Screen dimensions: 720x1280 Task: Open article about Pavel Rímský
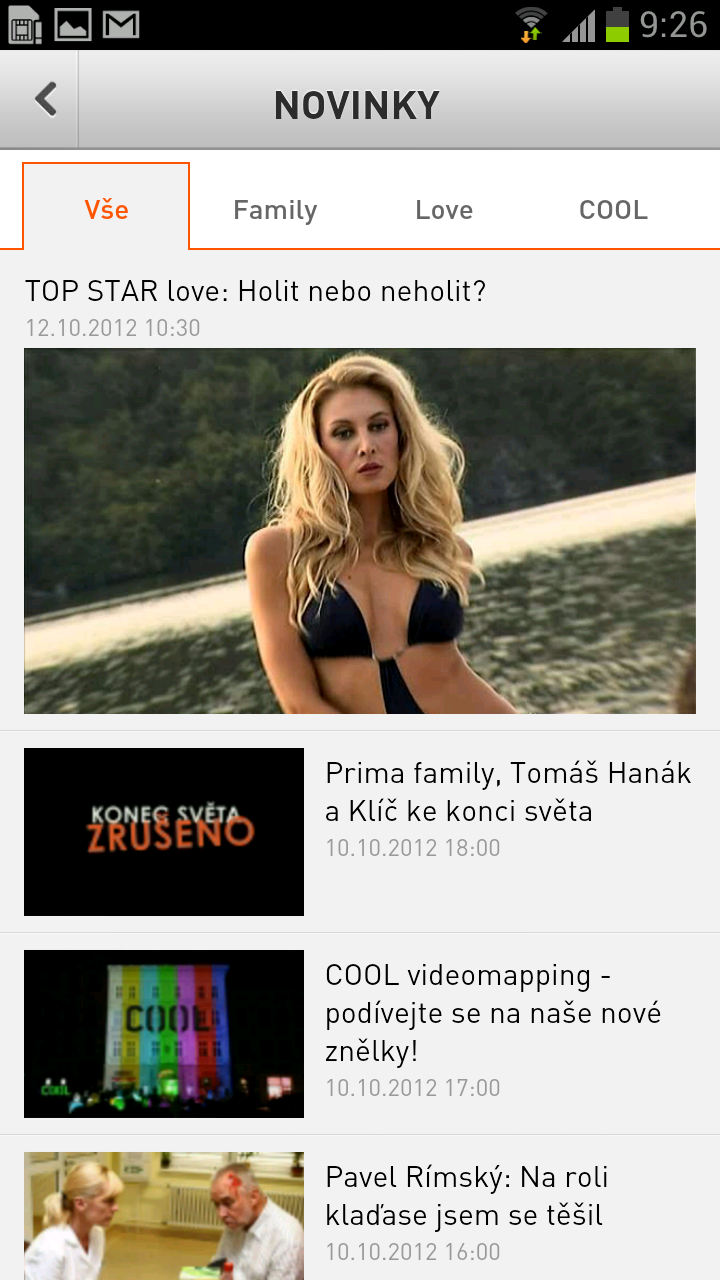tap(466, 1198)
